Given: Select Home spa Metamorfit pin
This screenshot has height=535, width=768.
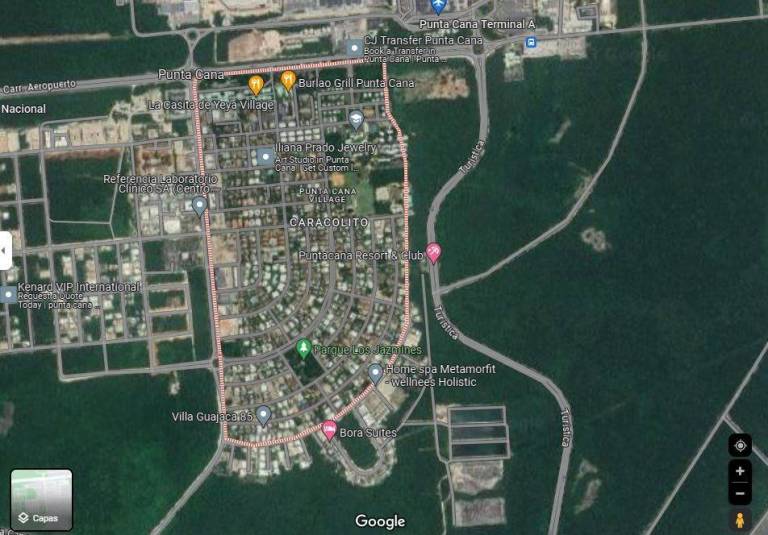Looking at the screenshot, I should (x=375, y=373).
